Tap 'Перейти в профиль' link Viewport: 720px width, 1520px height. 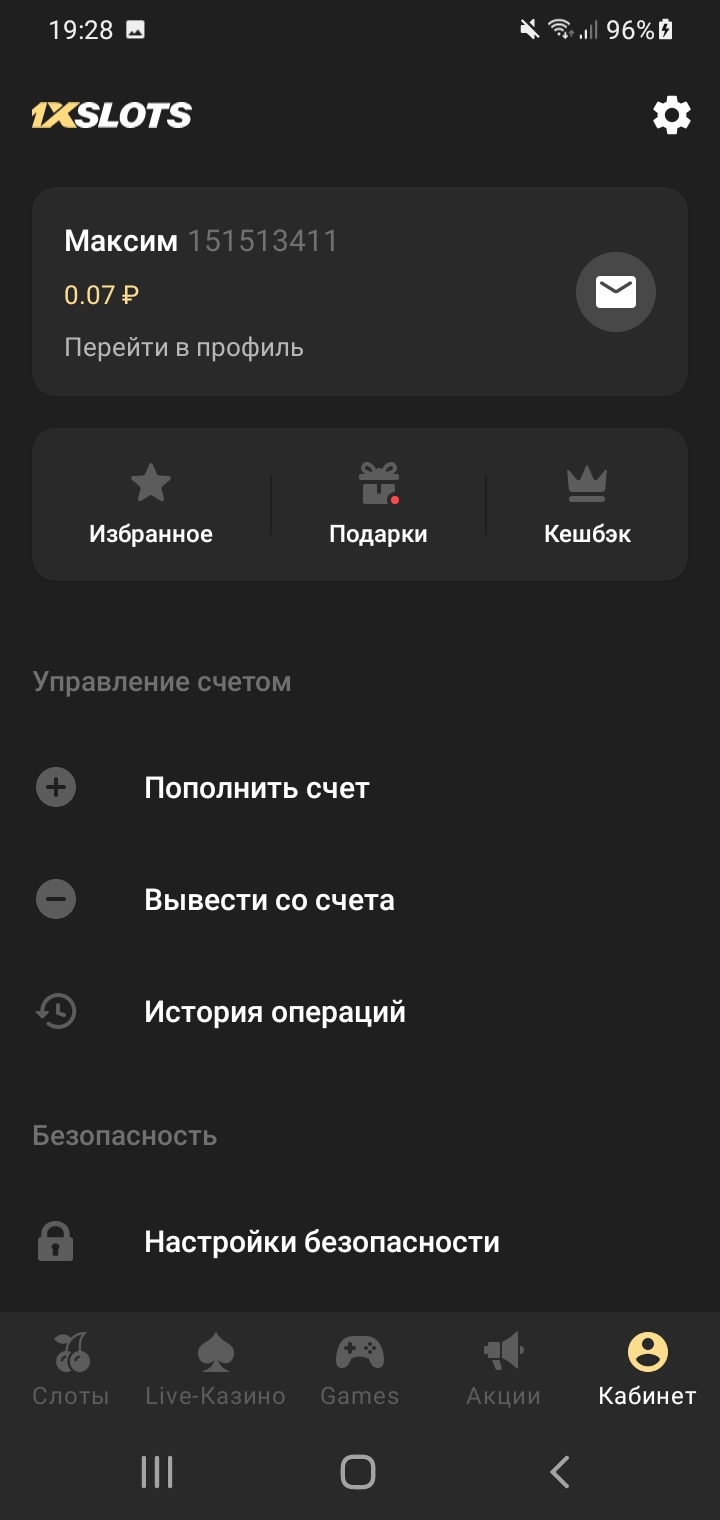[184, 348]
